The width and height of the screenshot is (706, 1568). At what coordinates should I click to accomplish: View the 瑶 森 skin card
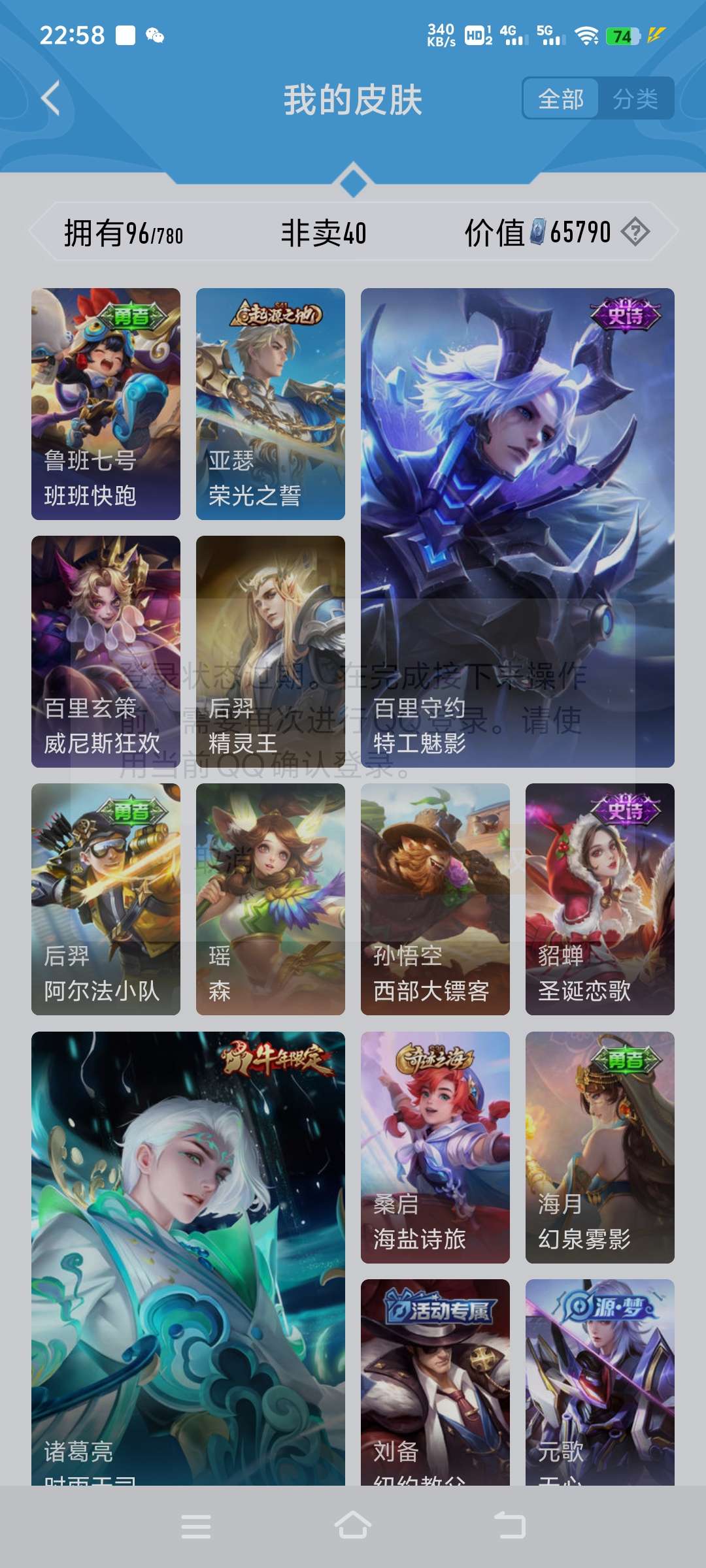coord(271,899)
